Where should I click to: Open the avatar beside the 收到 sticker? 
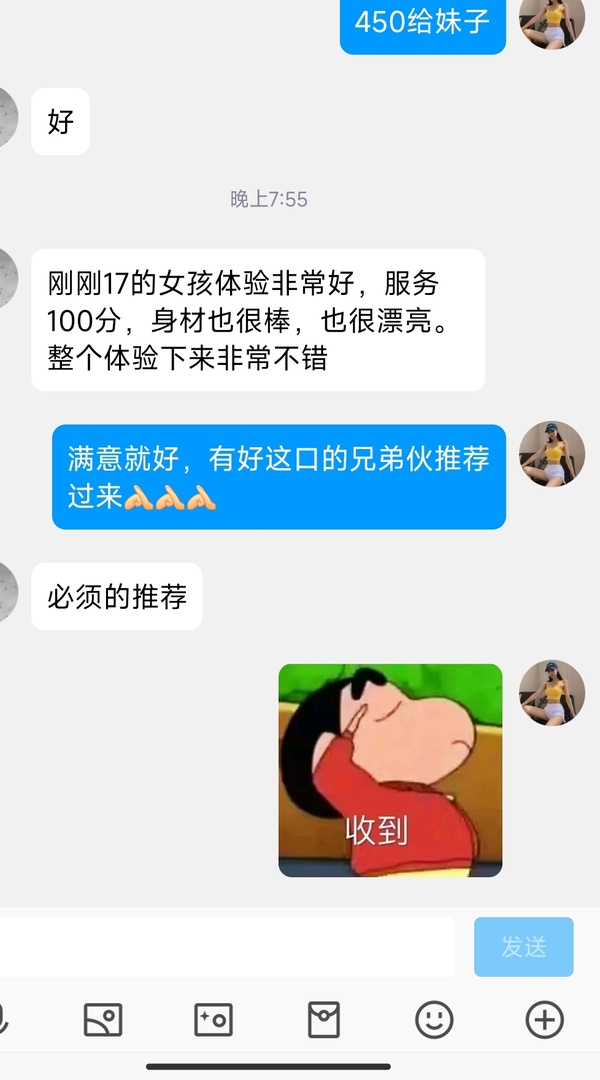[552, 692]
